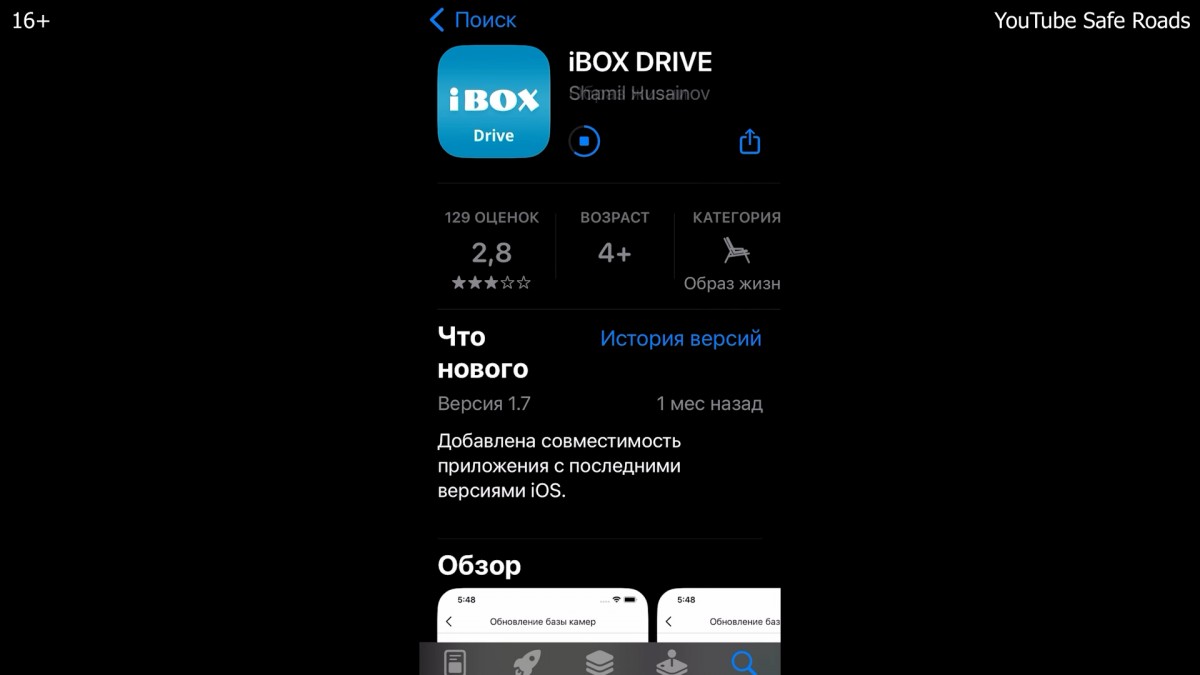
Task: Stop the iBOX DRIVE download
Action: pyautogui.click(x=584, y=141)
